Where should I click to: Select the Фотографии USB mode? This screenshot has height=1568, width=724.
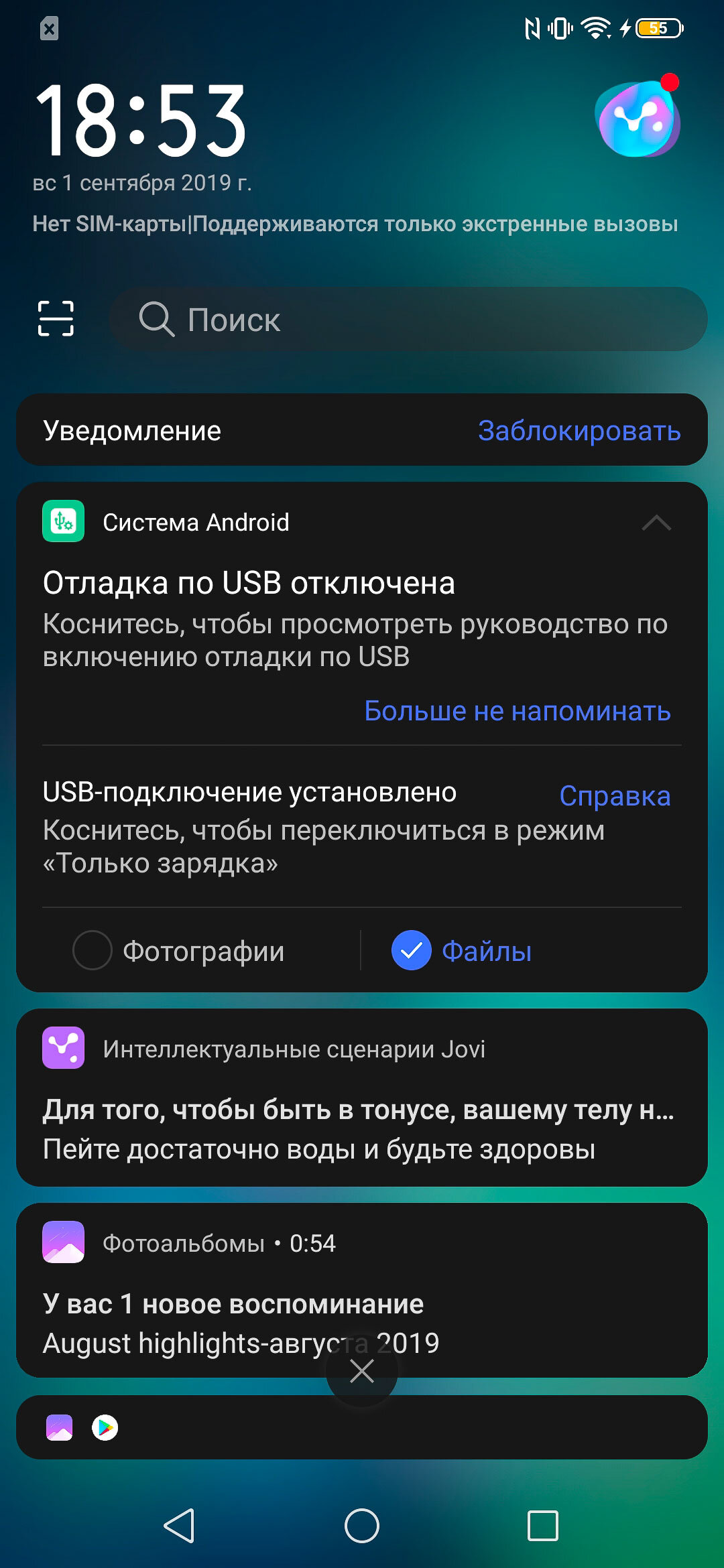179,951
